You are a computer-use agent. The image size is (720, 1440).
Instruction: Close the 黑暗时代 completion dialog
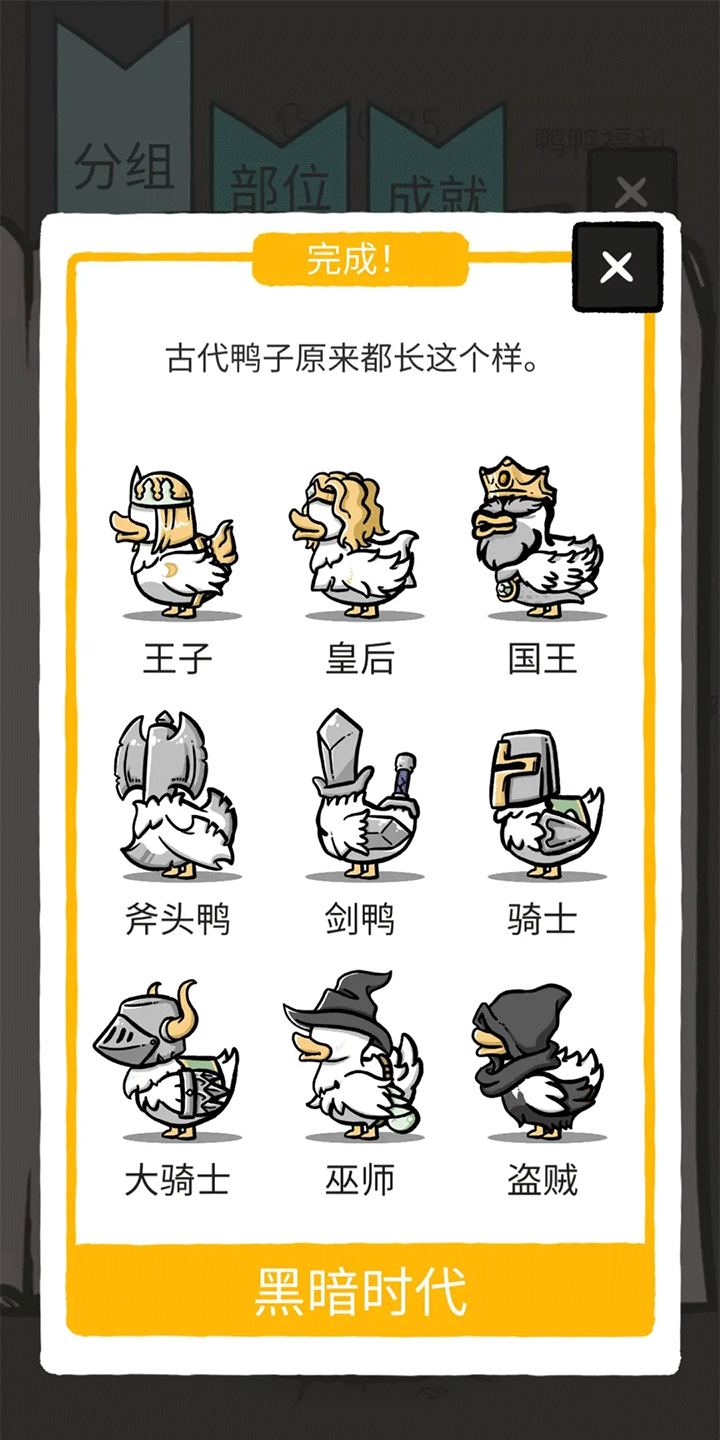click(617, 267)
